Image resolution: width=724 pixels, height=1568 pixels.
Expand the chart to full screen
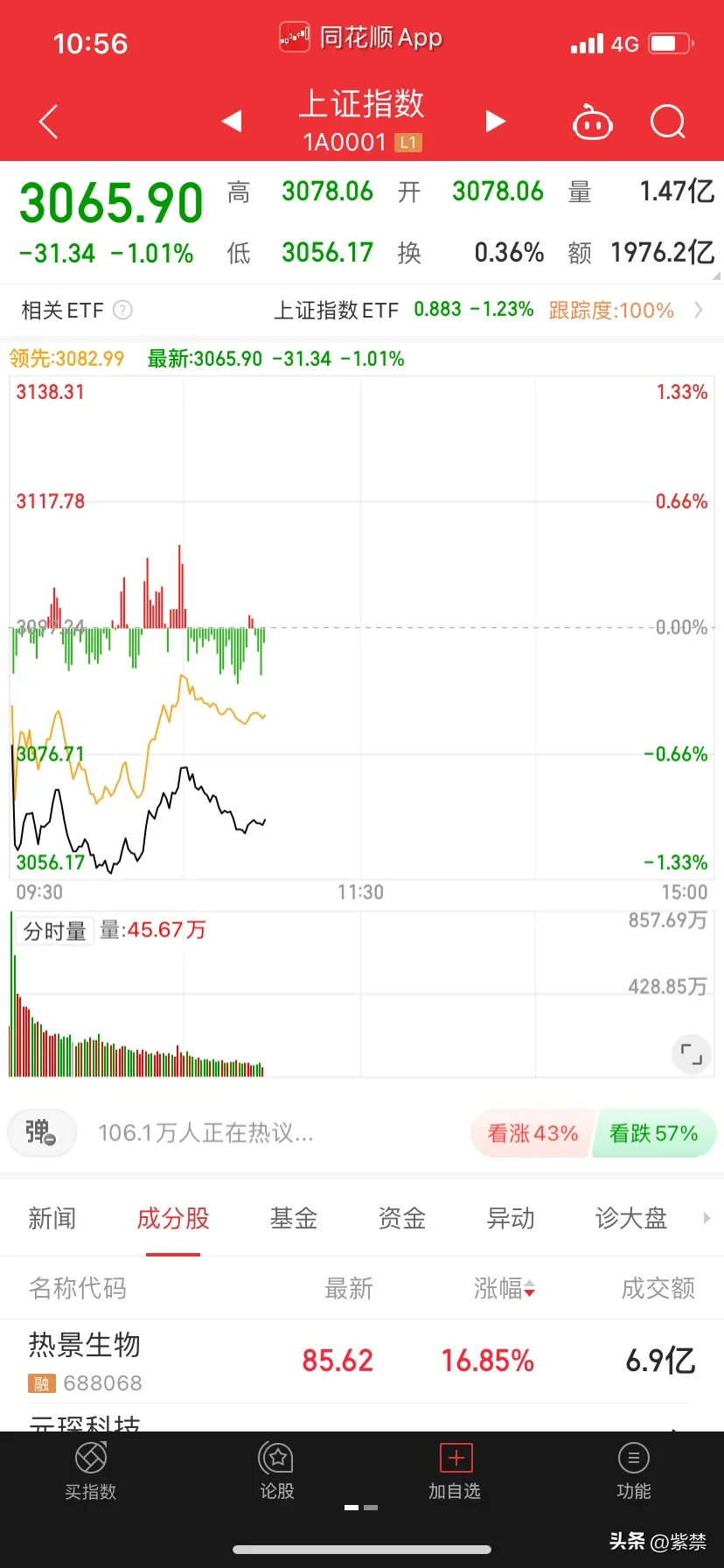(x=691, y=1053)
